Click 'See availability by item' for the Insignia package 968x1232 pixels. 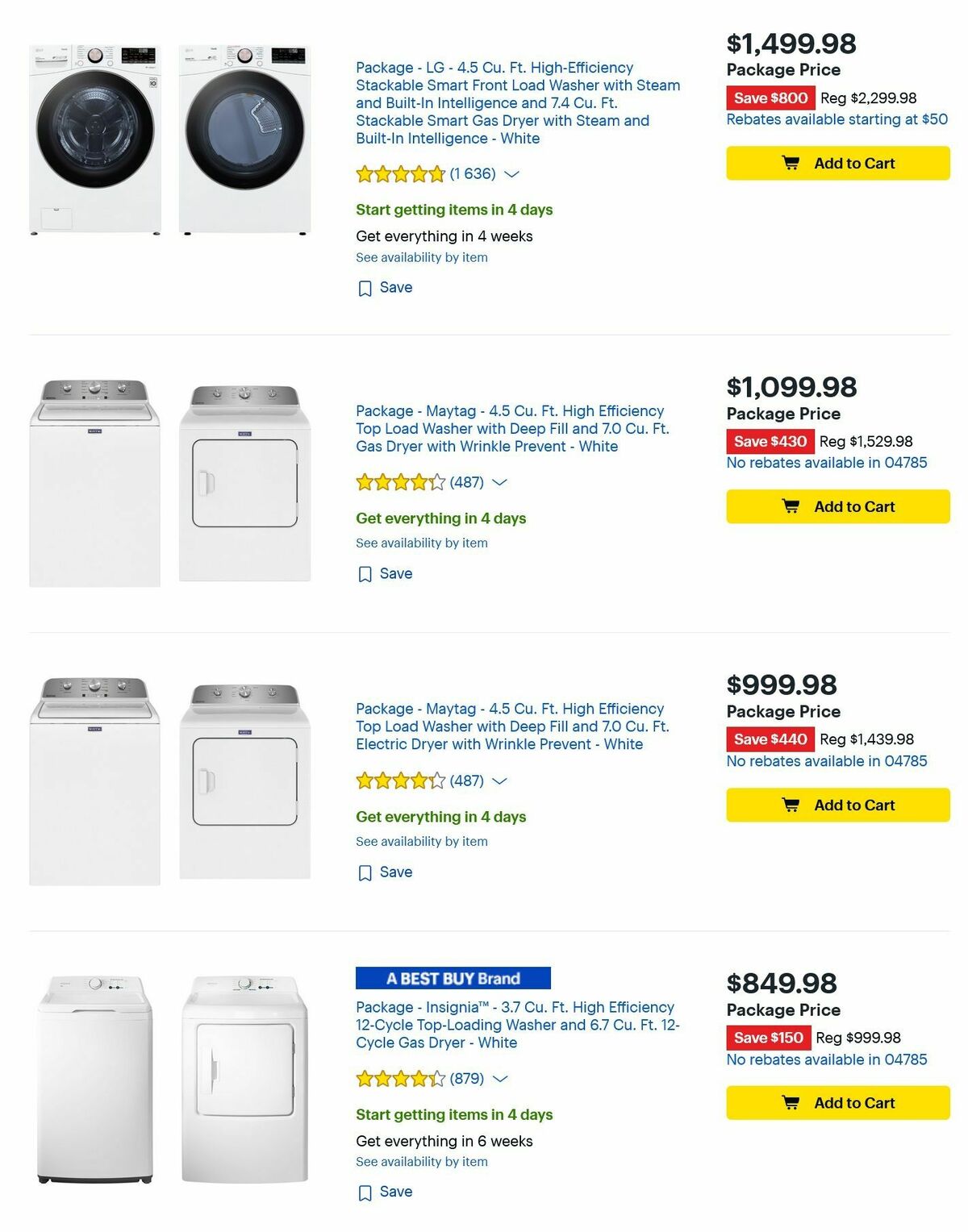[x=421, y=1161]
